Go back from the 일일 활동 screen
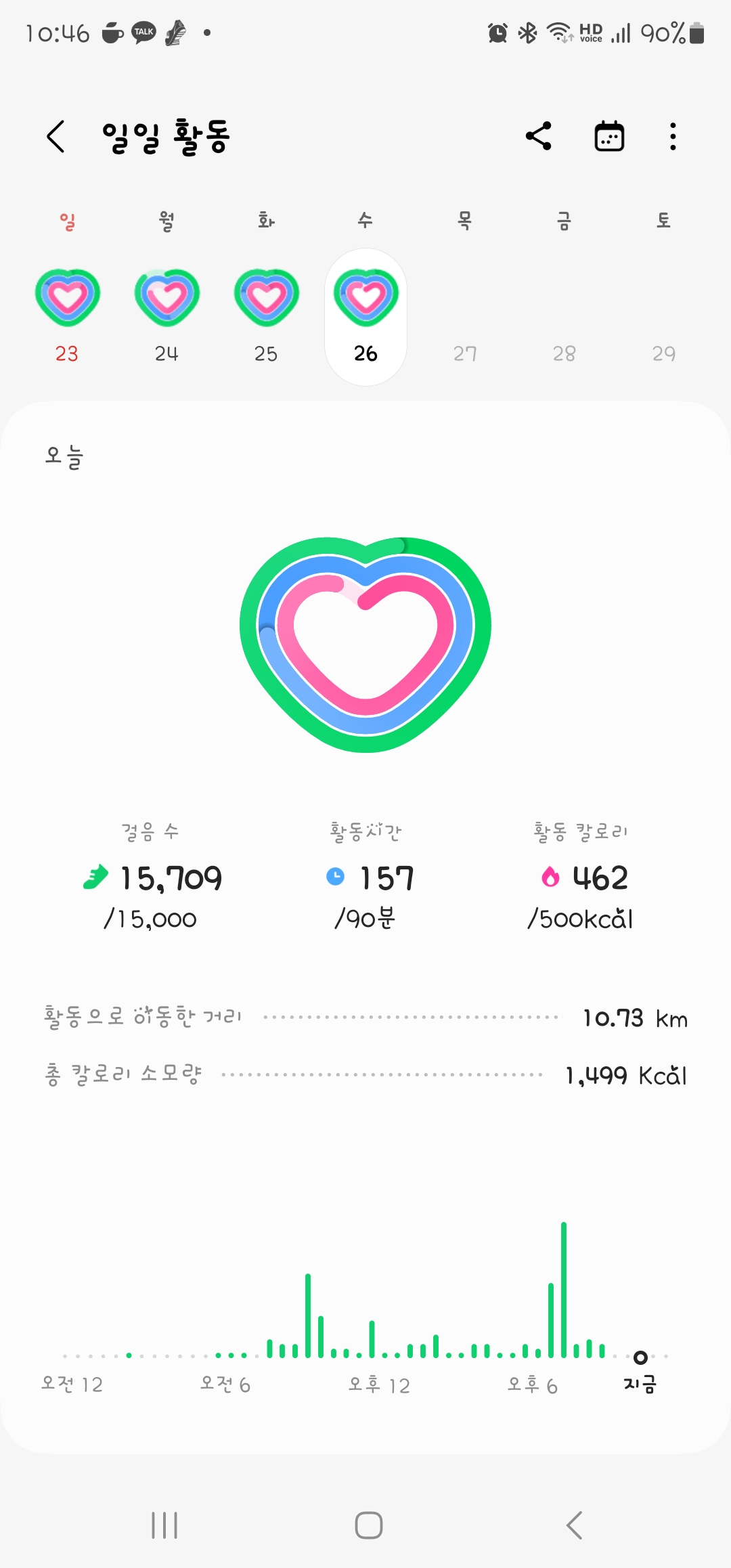Screen dimensions: 731x1568 pos(56,137)
